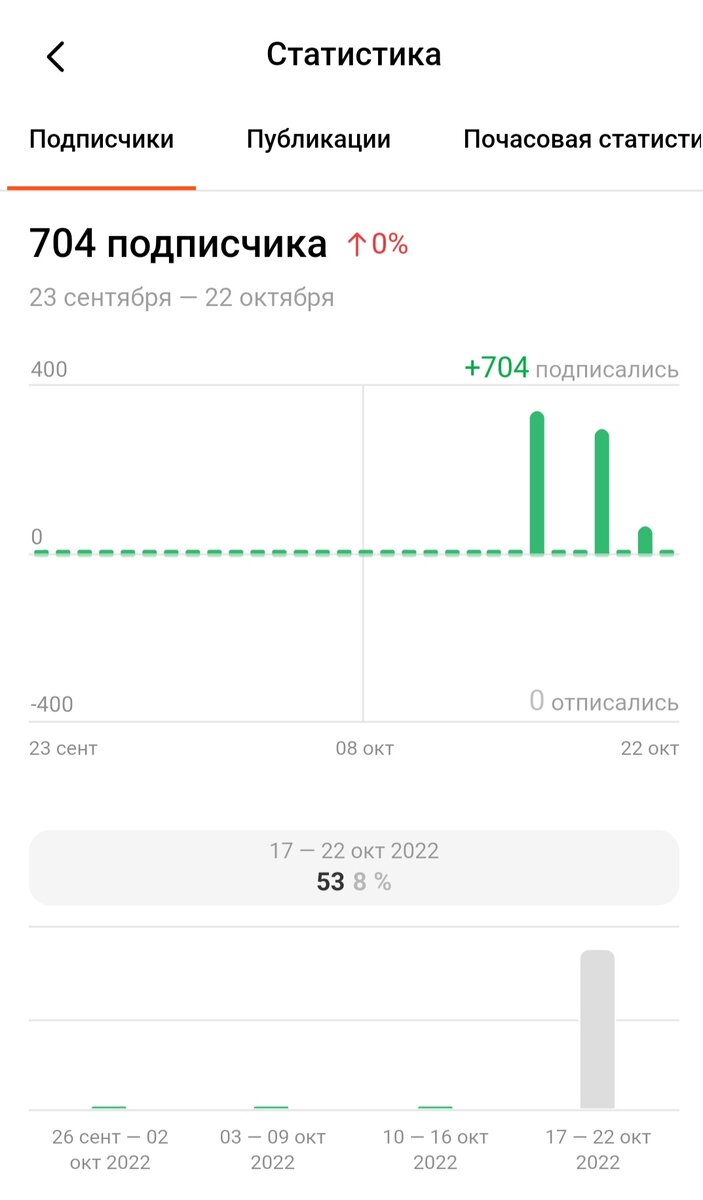703x1200 pixels.
Task: Select the 10 — 16 окт 2022 bar
Action: tap(435, 1106)
